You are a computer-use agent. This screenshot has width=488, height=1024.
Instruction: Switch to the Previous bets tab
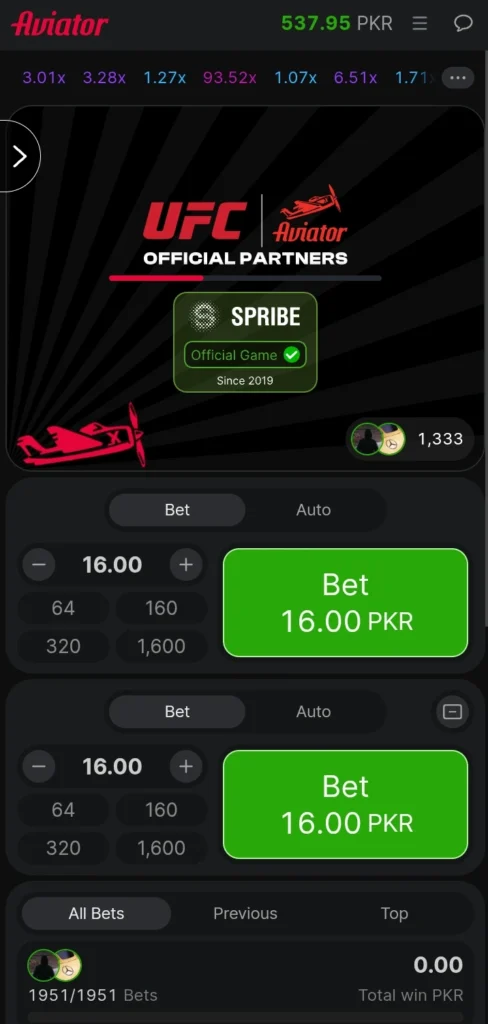coord(245,913)
